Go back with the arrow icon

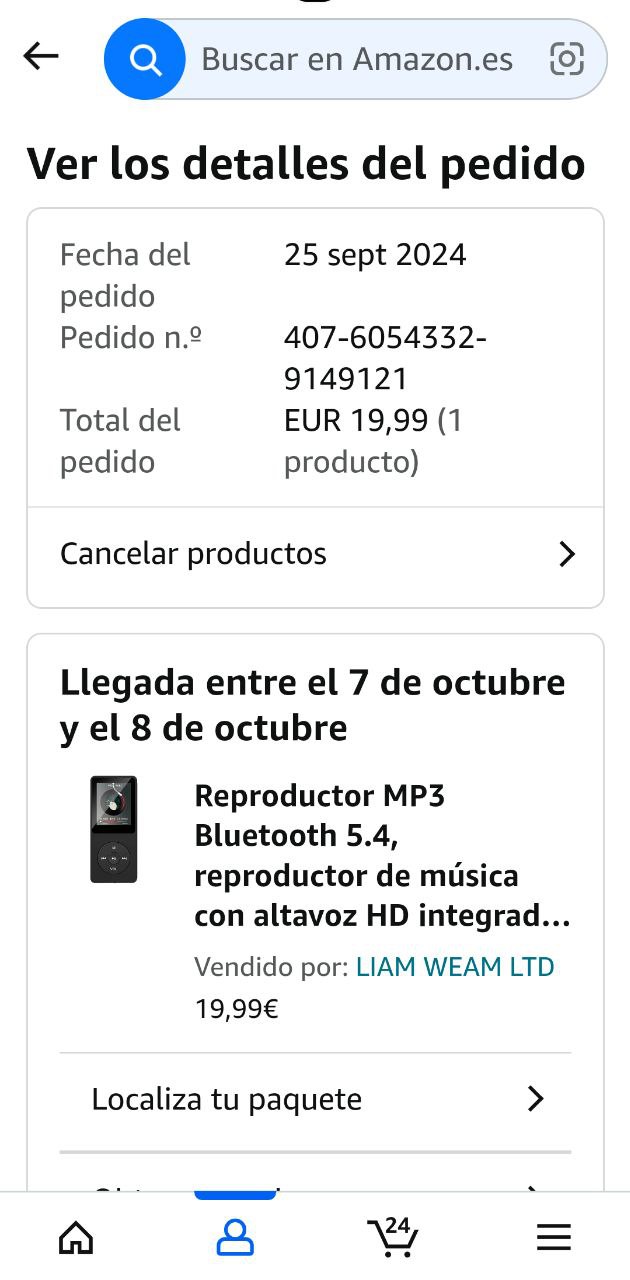coord(41,57)
